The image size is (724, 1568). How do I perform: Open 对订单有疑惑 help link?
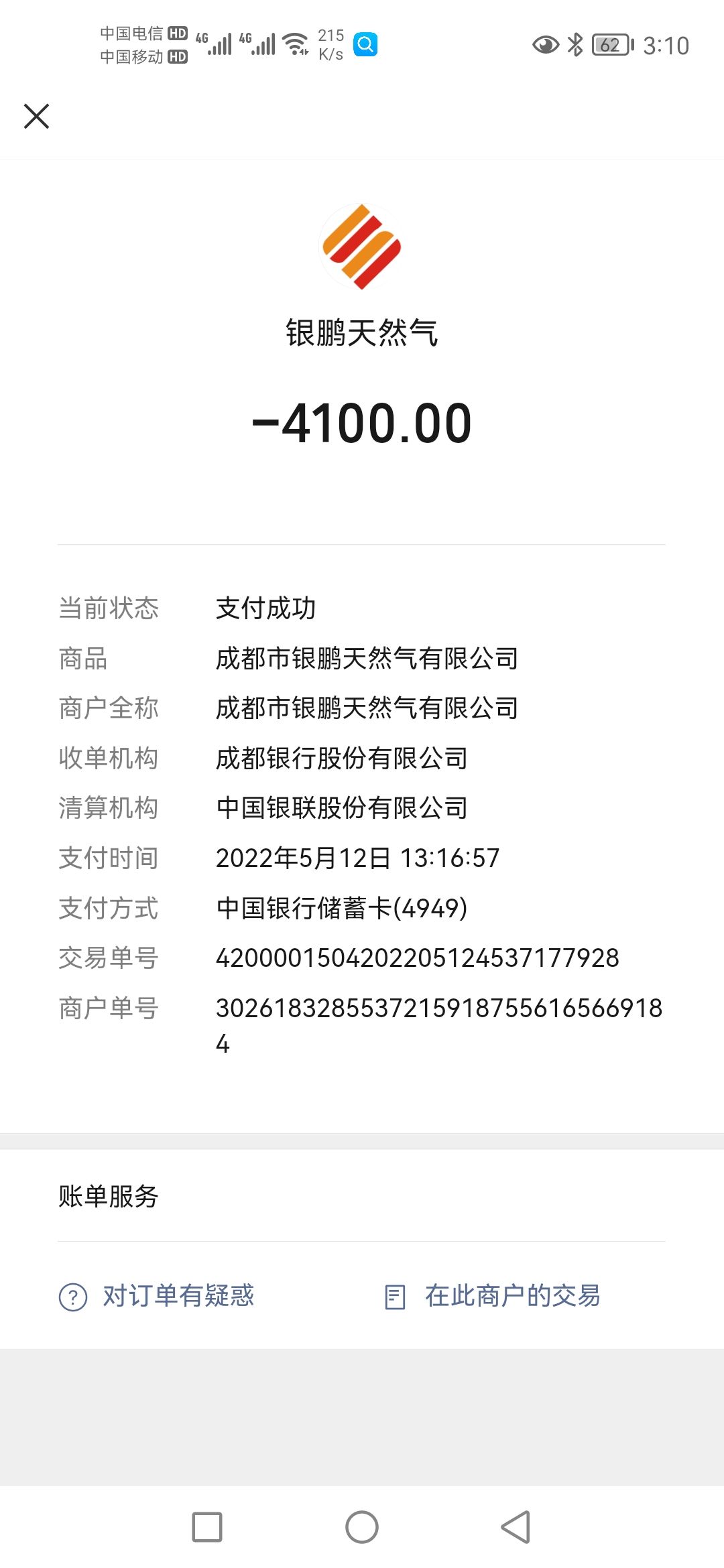click(158, 1296)
